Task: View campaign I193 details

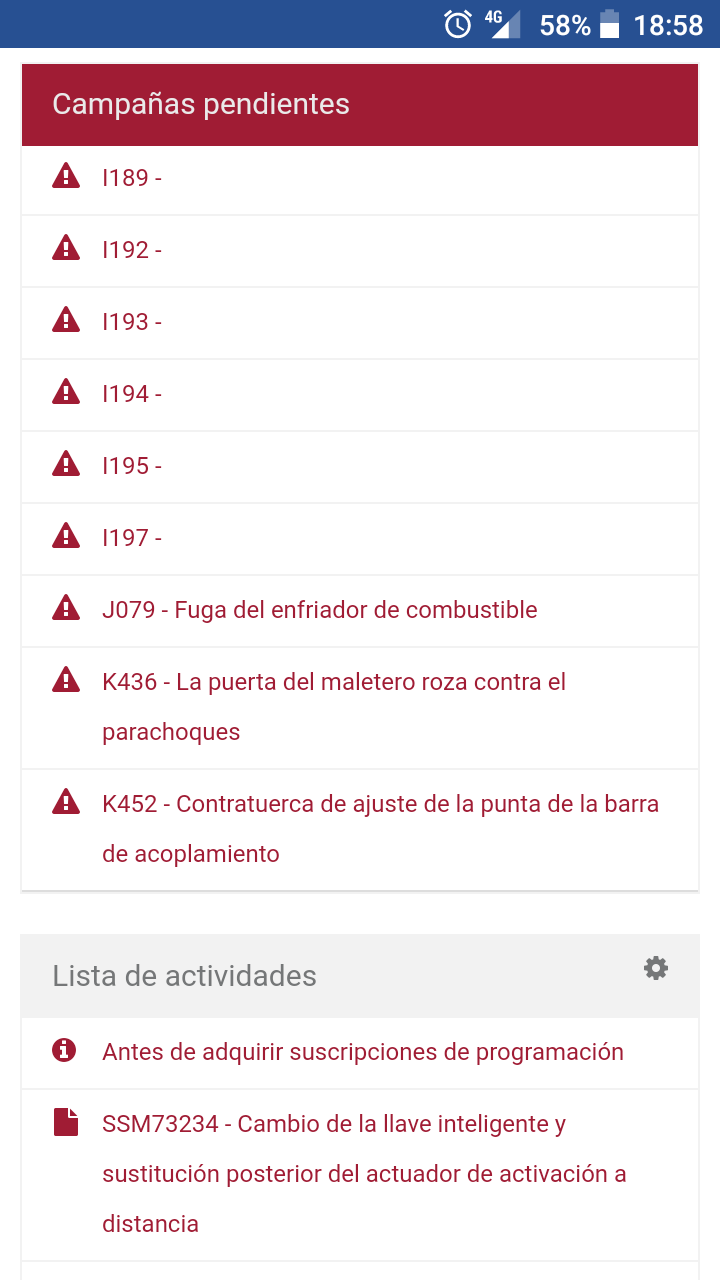Action: (131, 322)
